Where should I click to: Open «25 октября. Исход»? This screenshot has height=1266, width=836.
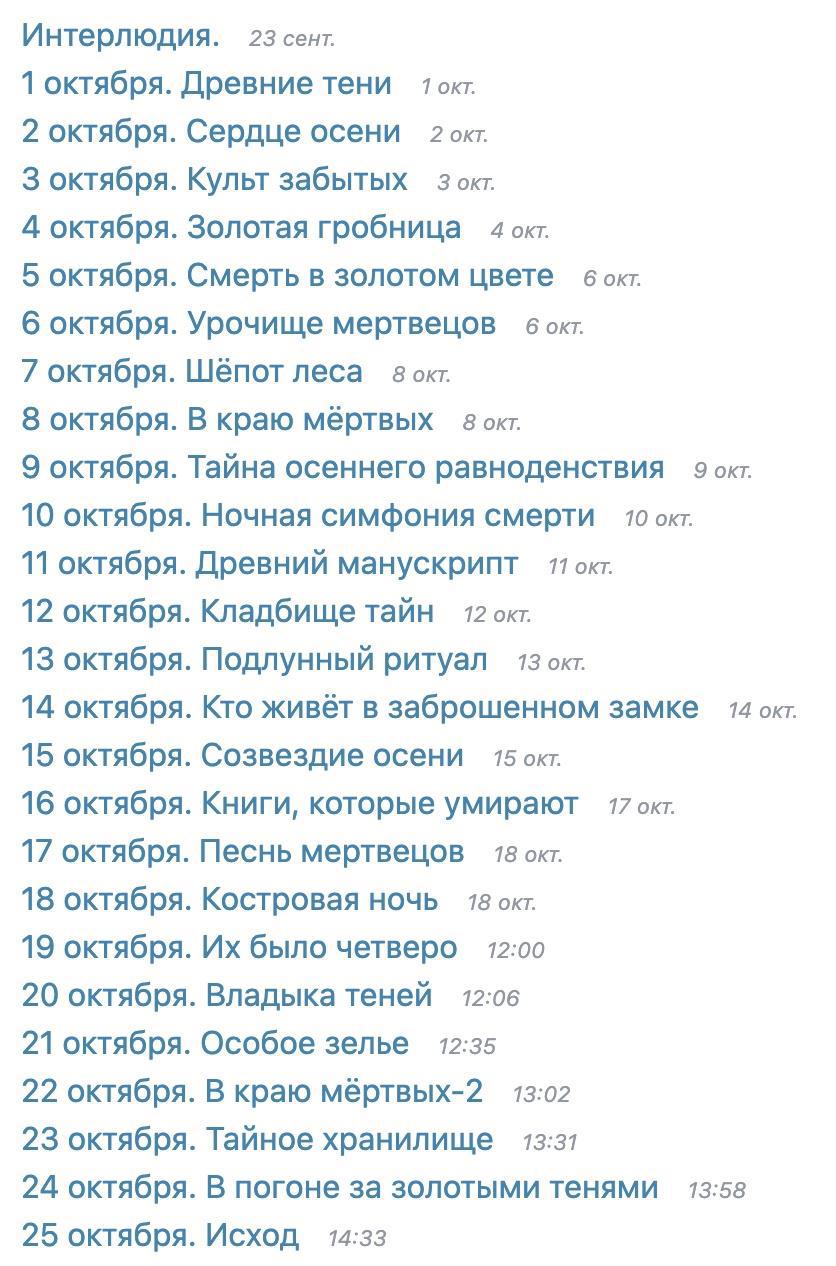pyautogui.click(x=160, y=1236)
